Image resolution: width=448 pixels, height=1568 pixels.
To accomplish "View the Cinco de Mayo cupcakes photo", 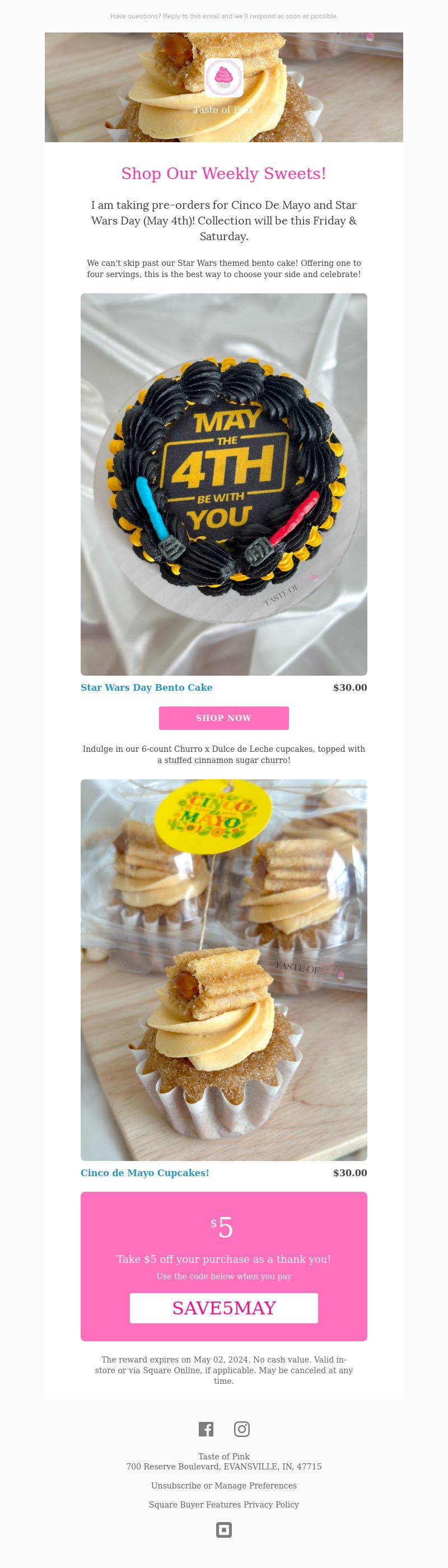I will 223,969.
